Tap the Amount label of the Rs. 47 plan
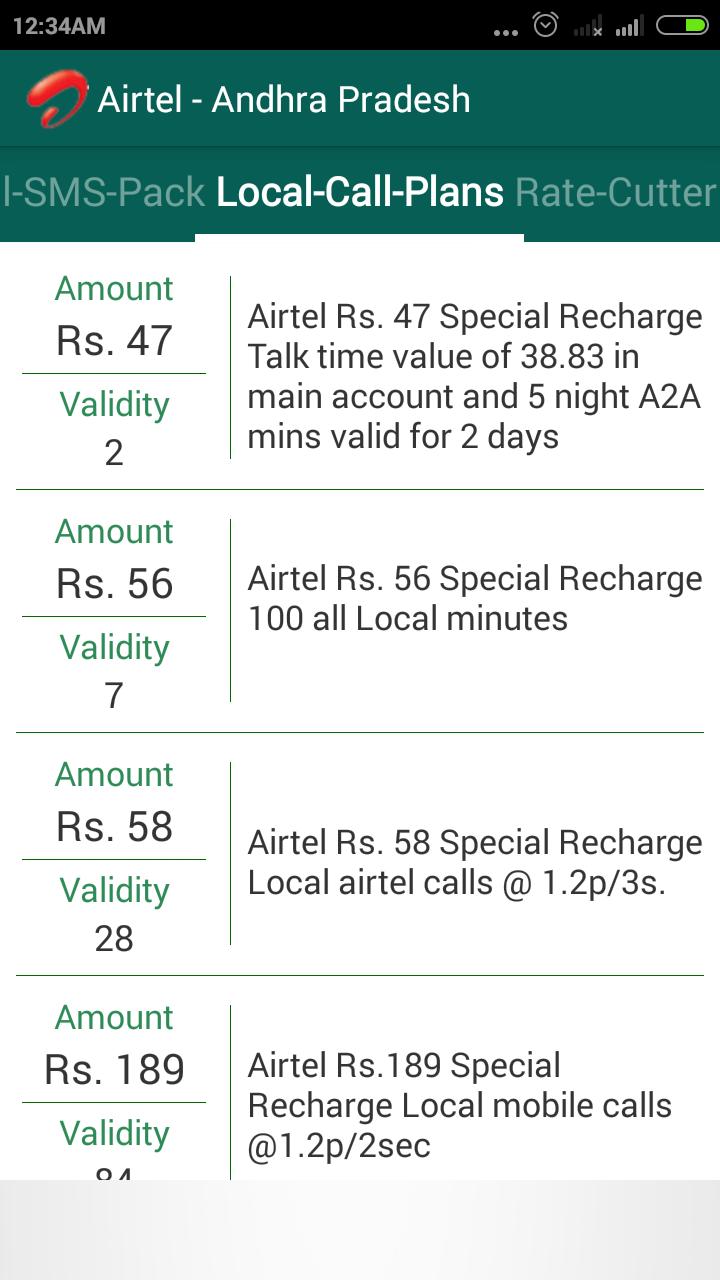Screen dimensions: 720x1280 point(114,288)
